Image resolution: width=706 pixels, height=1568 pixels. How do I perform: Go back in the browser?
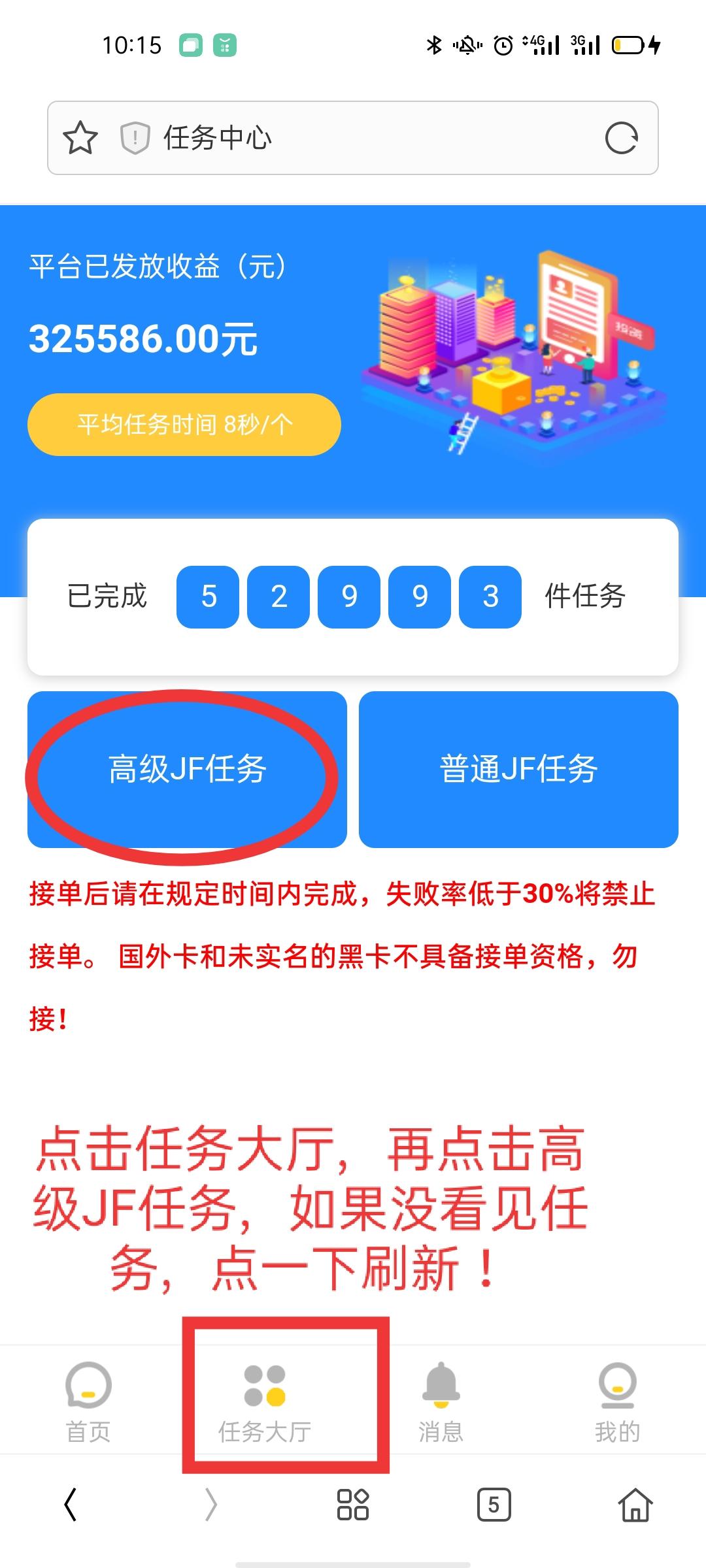71,1505
